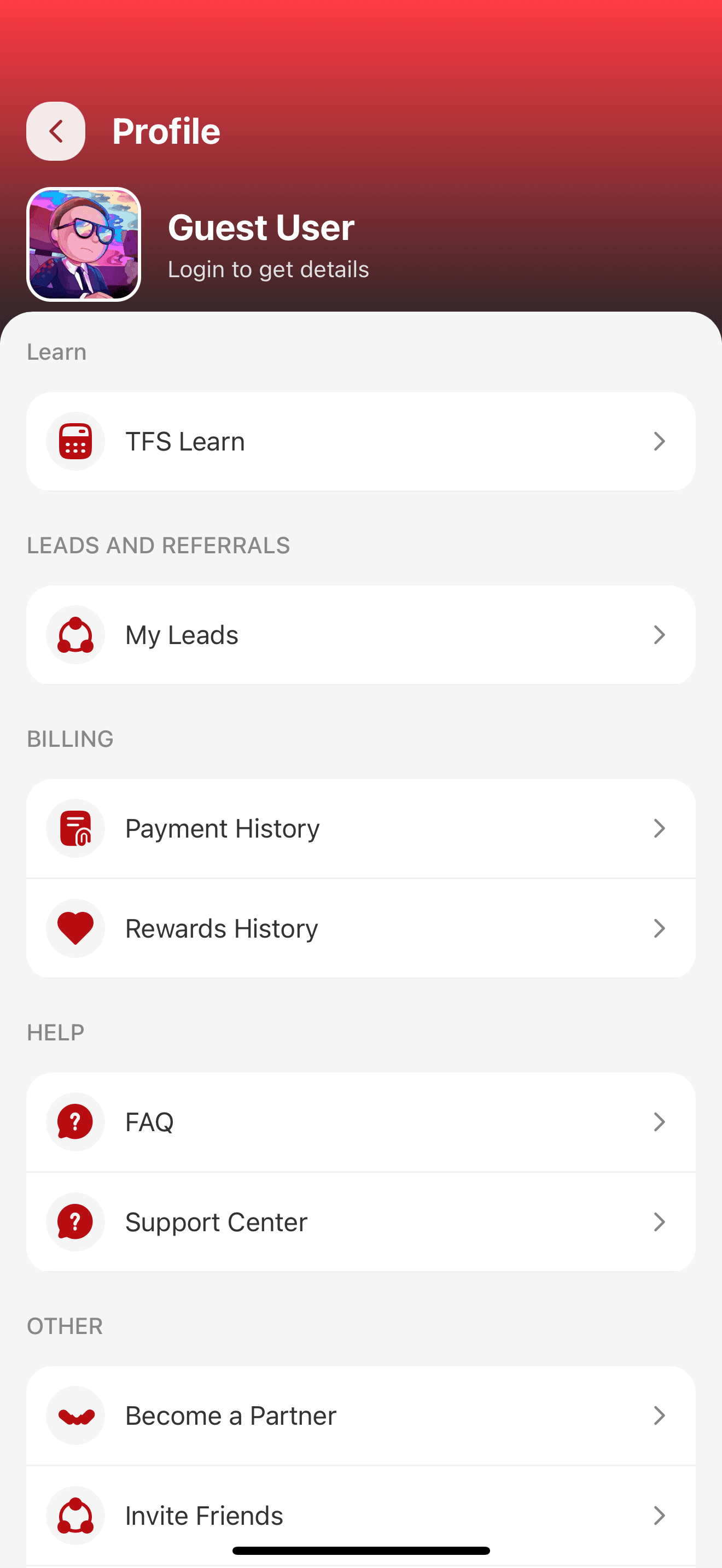
Task: View Rewards History
Action: [360, 928]
